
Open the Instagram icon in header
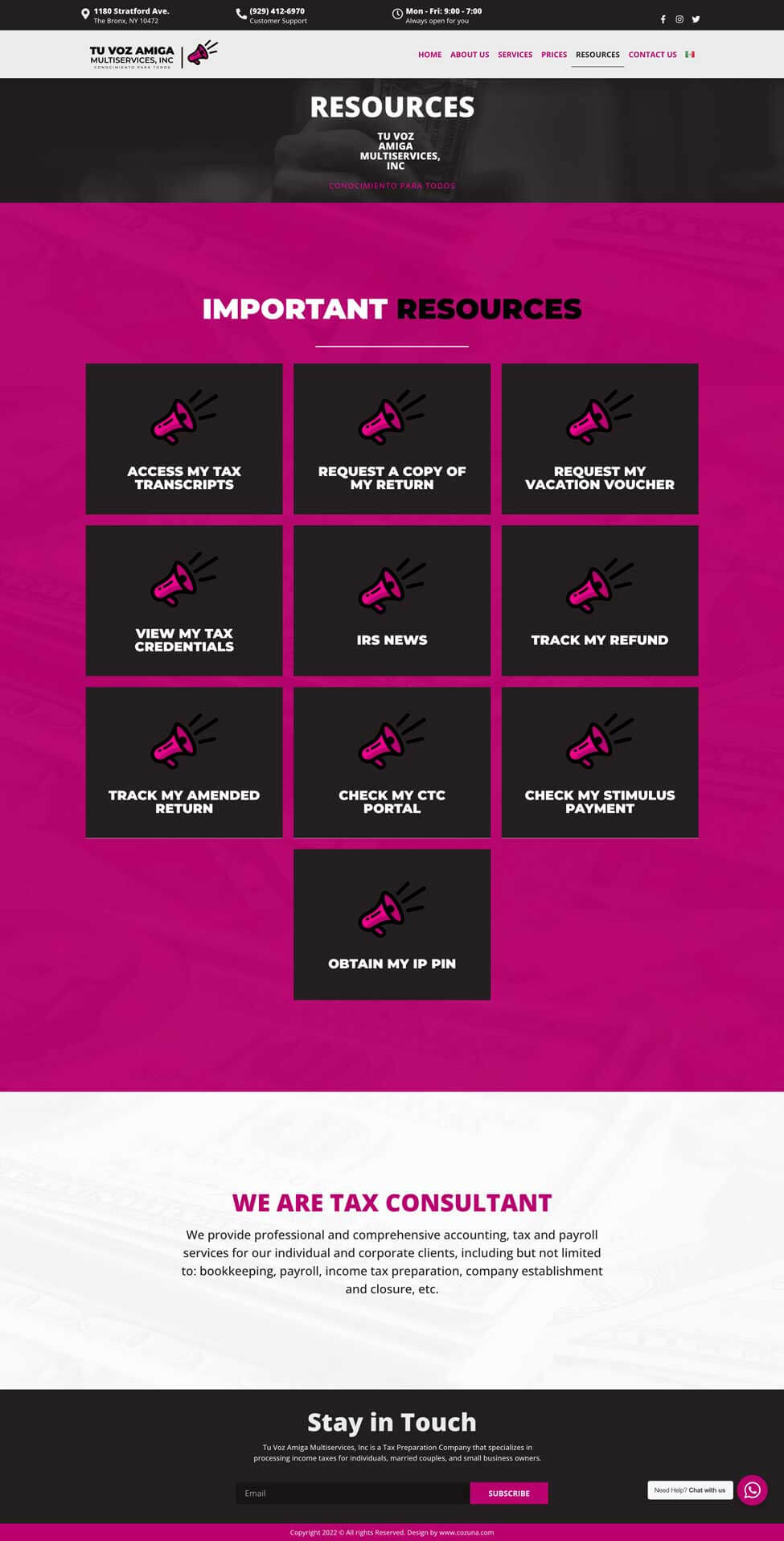tap(679, 19)
